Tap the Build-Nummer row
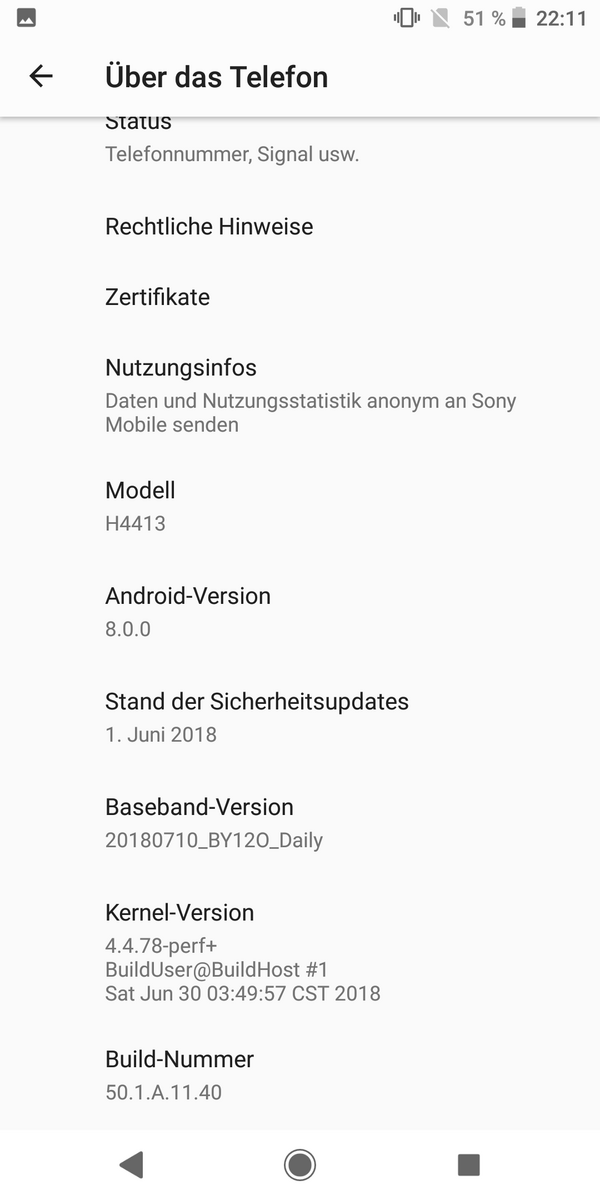600x1200 pixels. (x=300, y=1075)
